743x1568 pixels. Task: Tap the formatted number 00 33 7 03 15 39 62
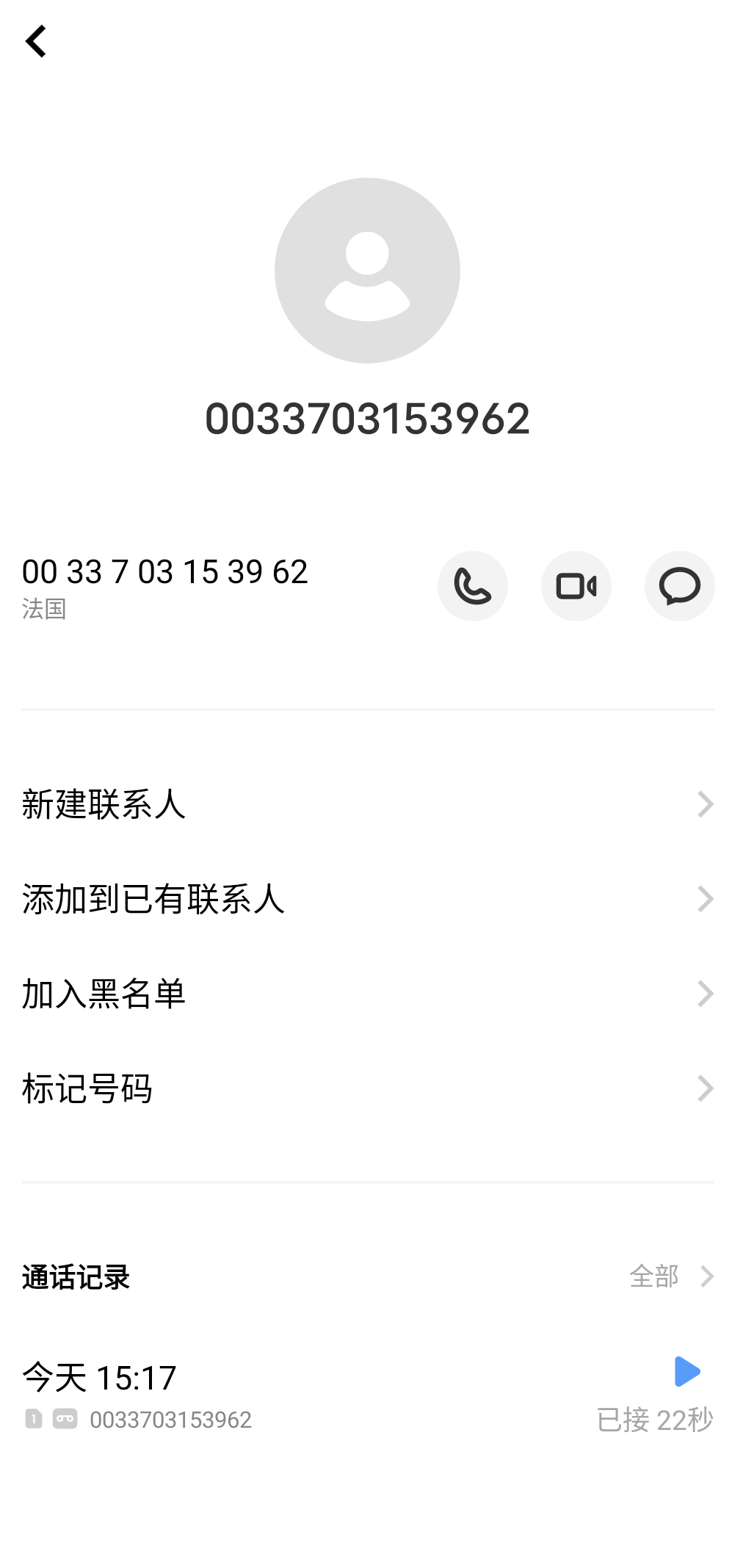click(164, 574)
